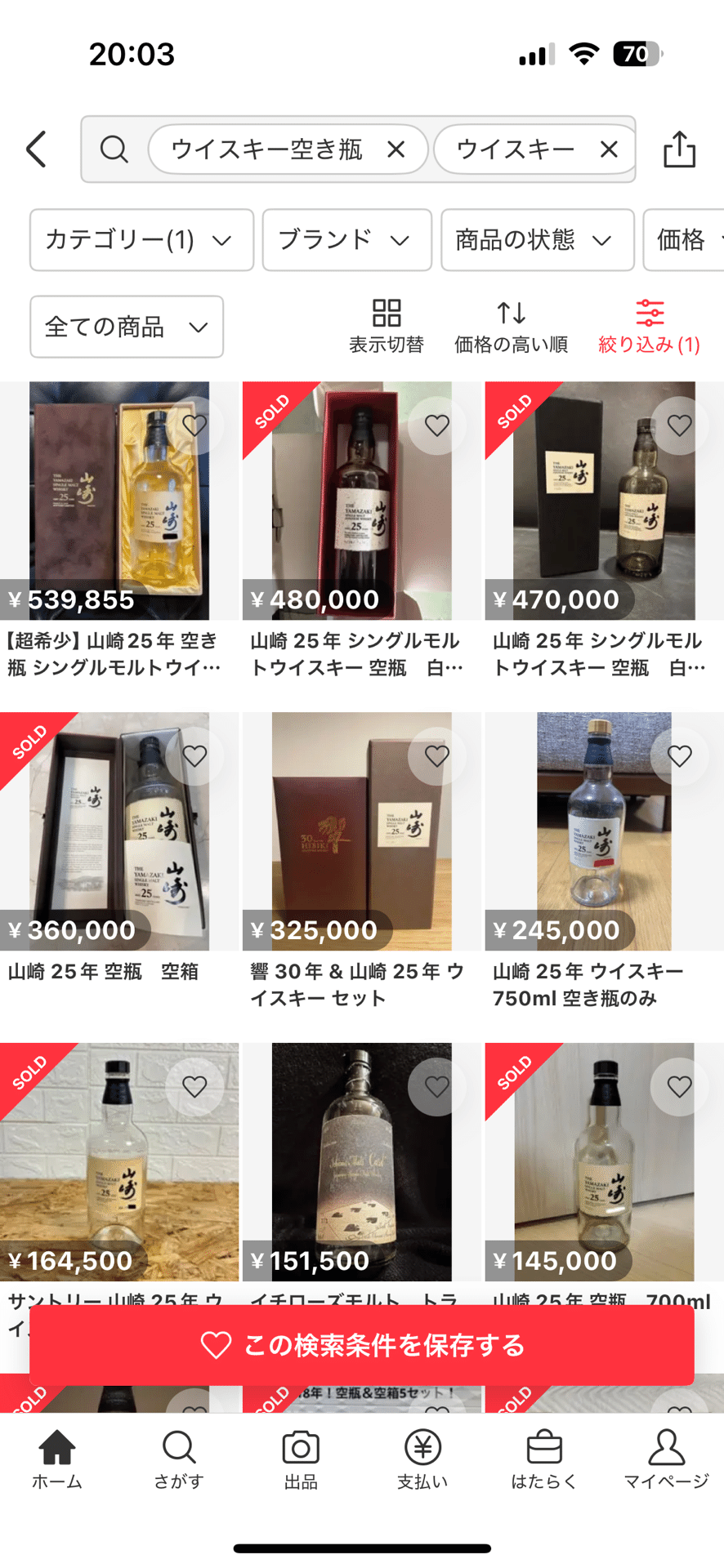Open 支払い payment screen
The height and width of the screenshot is (1568, 724).
422,1459
